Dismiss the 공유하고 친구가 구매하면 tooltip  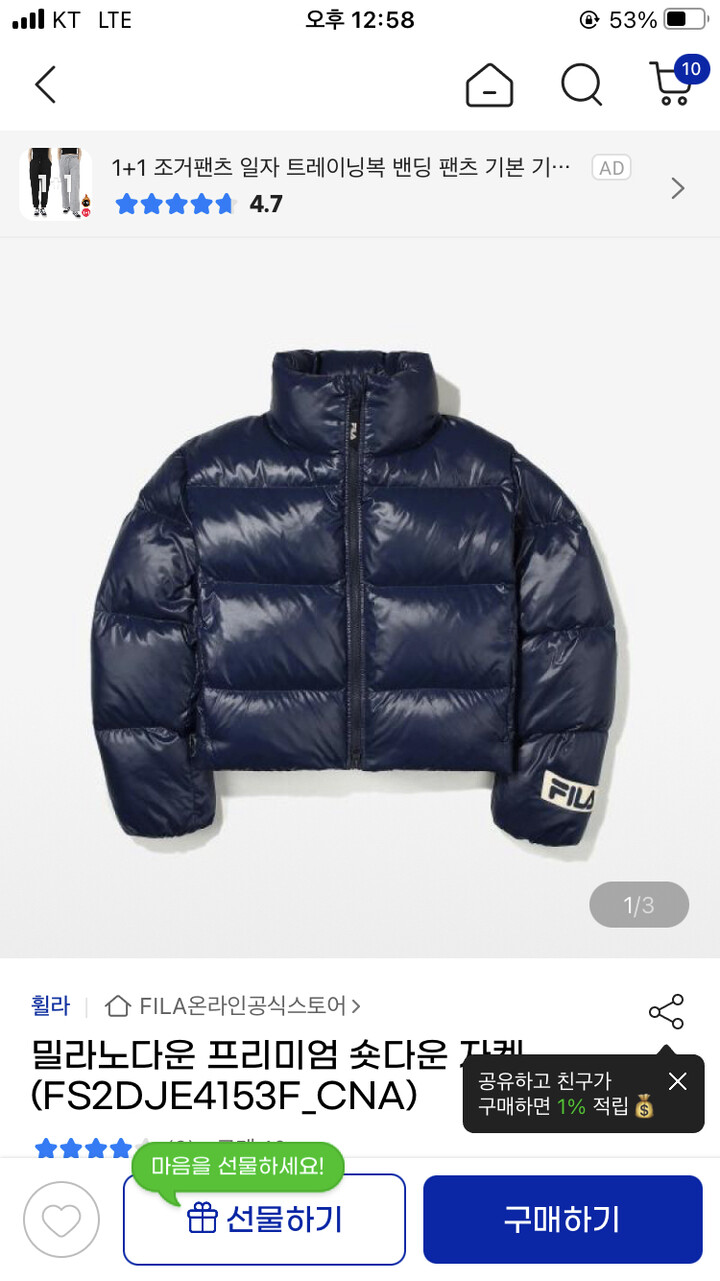[677, 1081]
